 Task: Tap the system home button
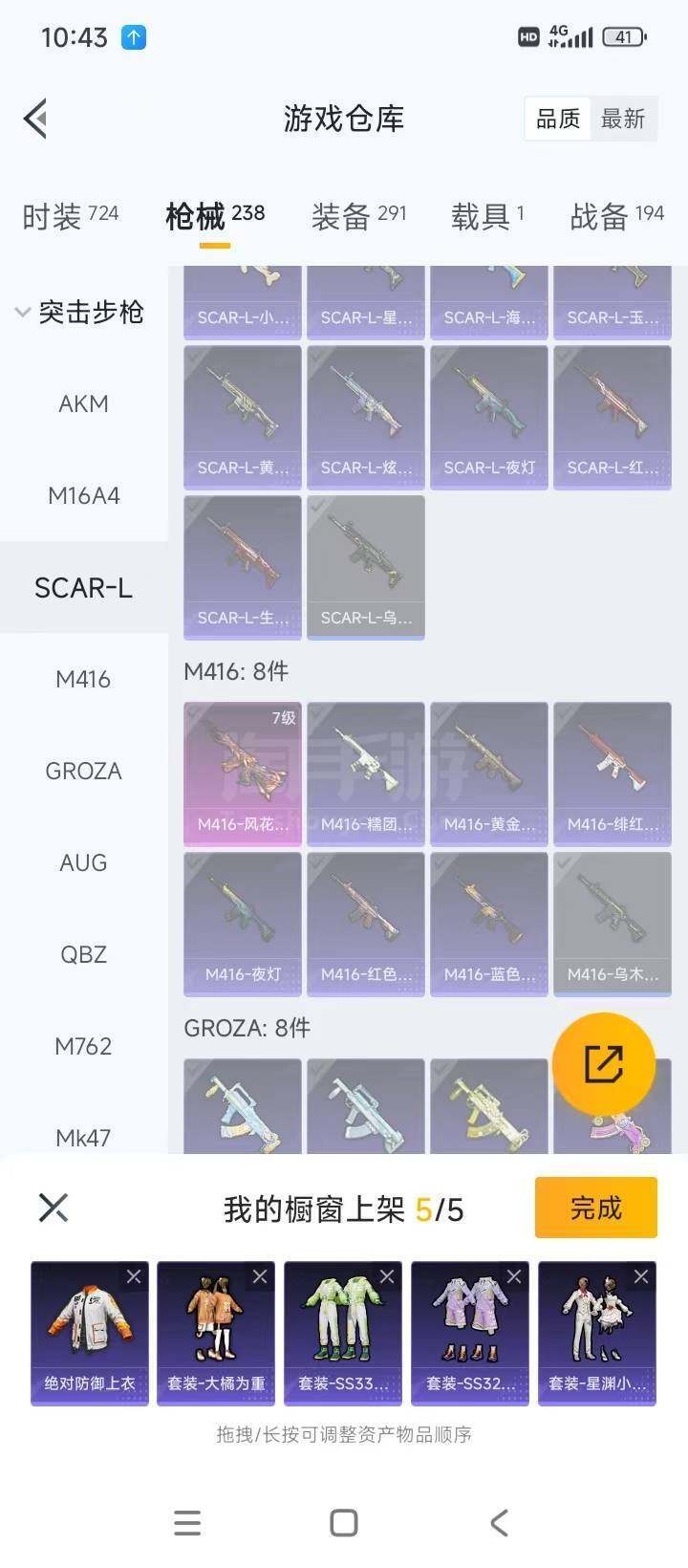point(344,1523)
